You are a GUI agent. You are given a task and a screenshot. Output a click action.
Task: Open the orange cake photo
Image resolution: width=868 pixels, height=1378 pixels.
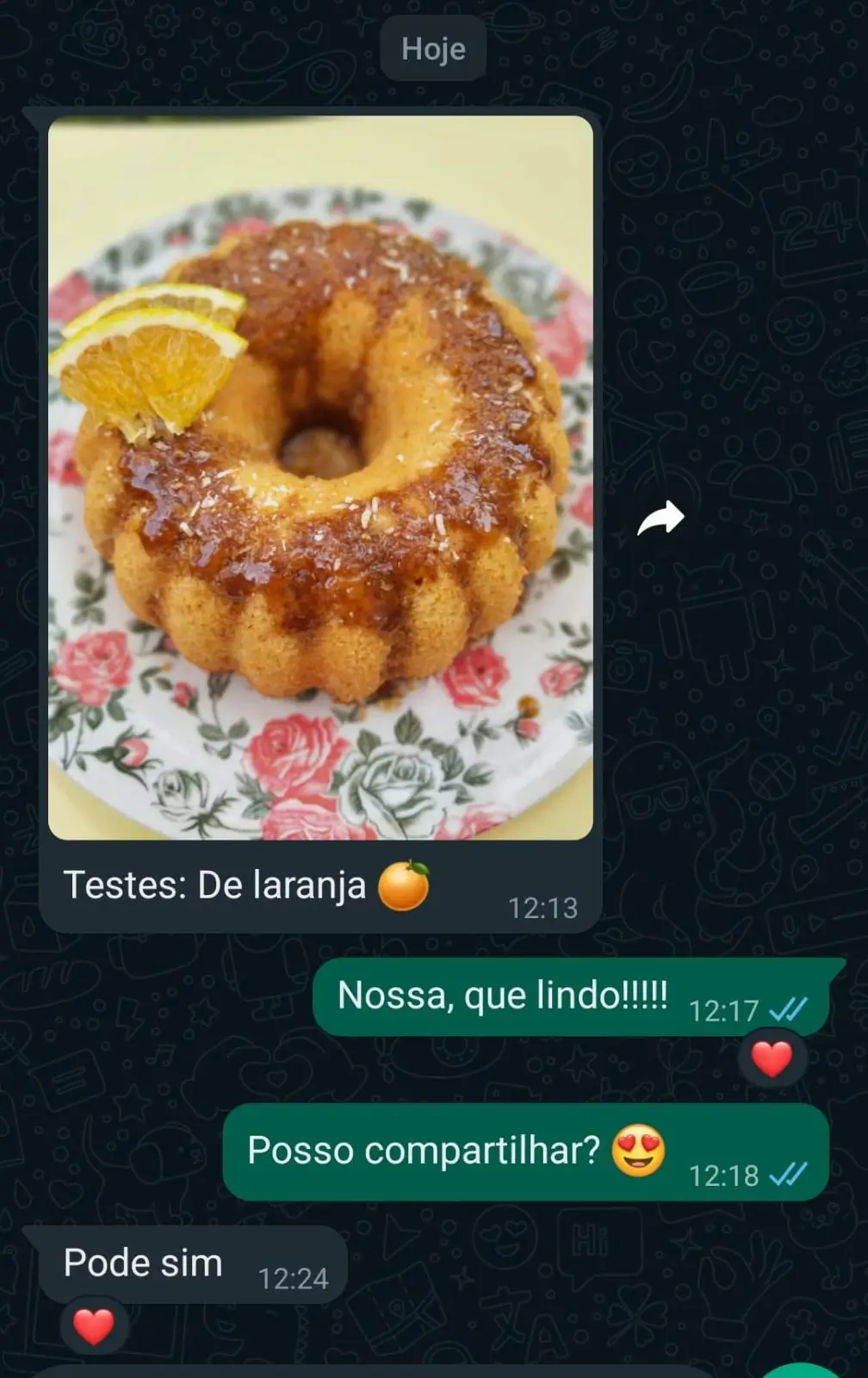[x=320, y=478]
